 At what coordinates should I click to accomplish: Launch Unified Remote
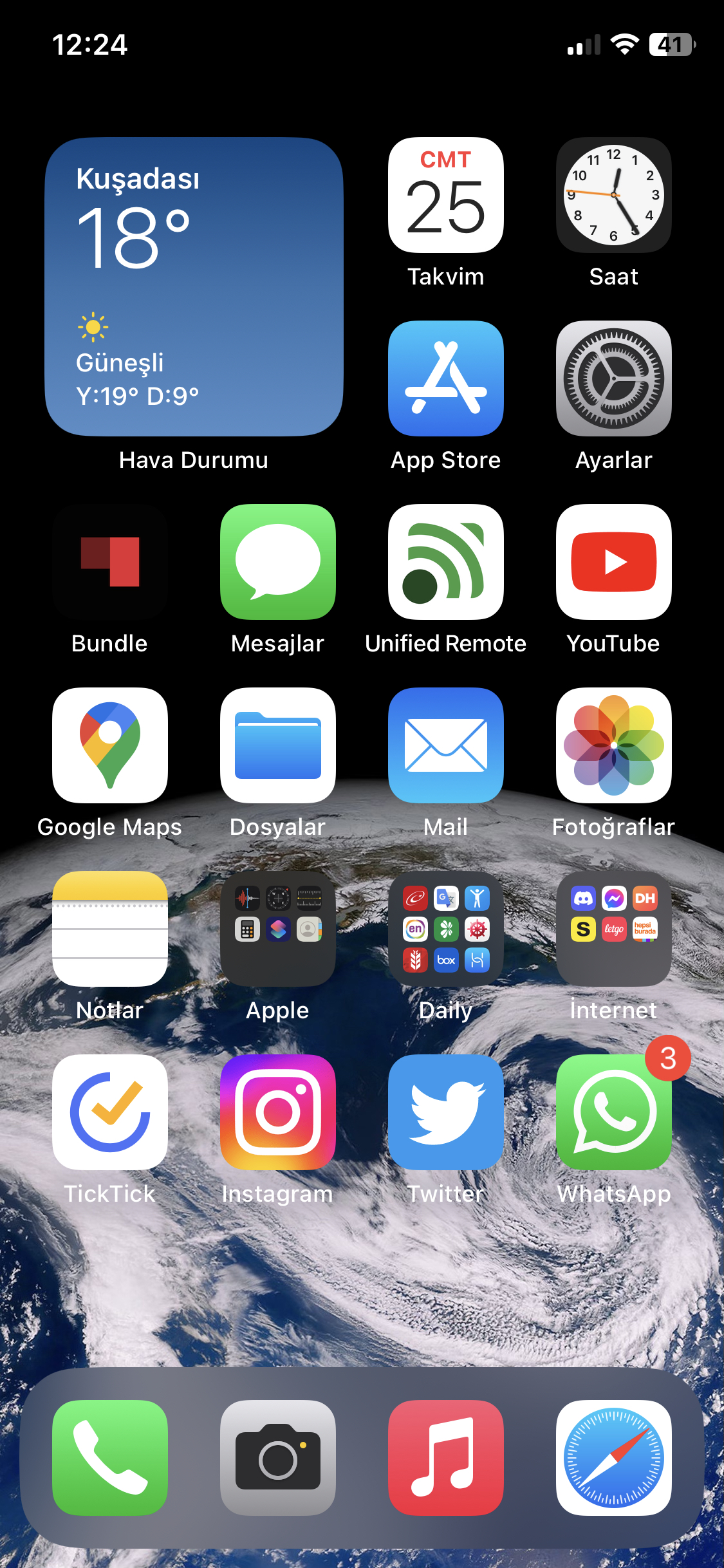pos(446,562)
